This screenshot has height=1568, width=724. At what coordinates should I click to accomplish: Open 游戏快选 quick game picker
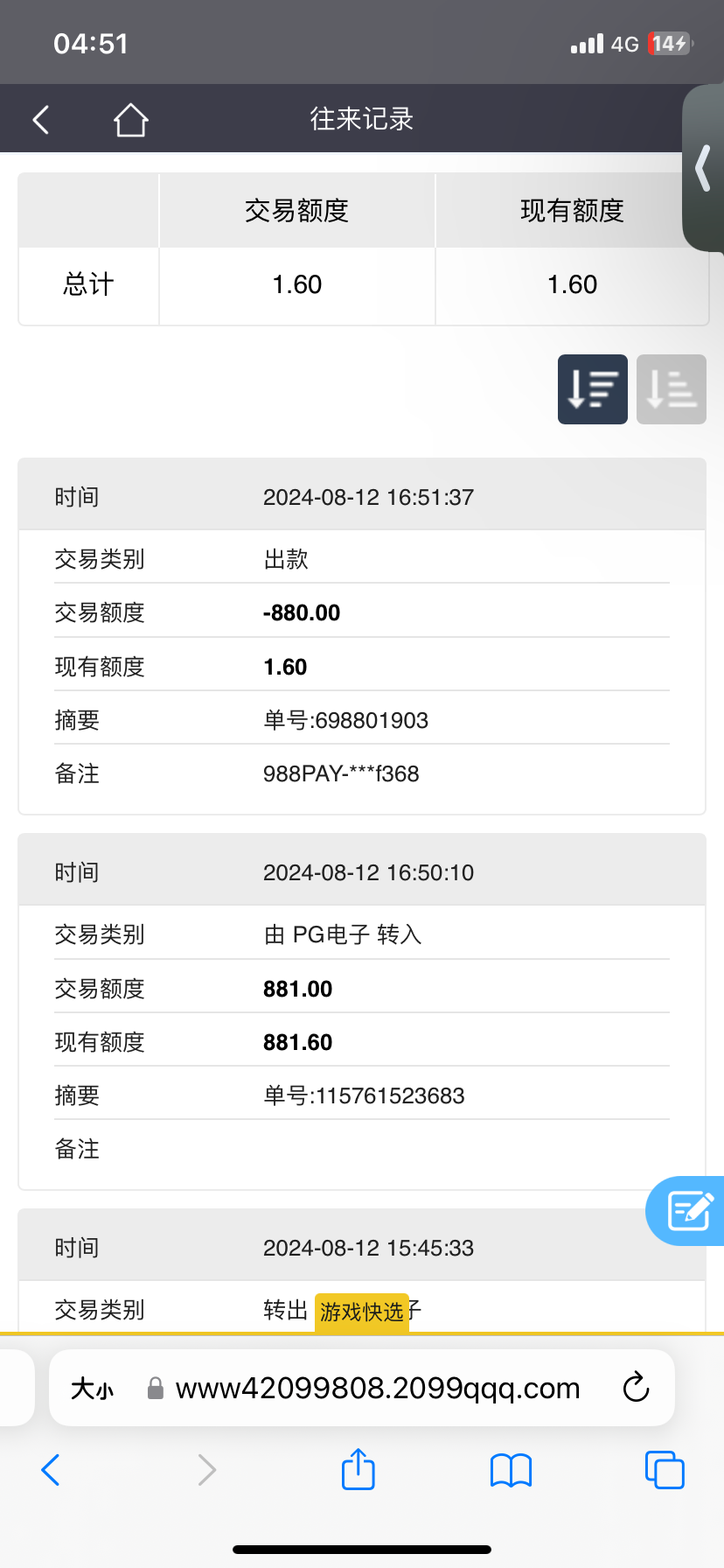pos(362,1312)
